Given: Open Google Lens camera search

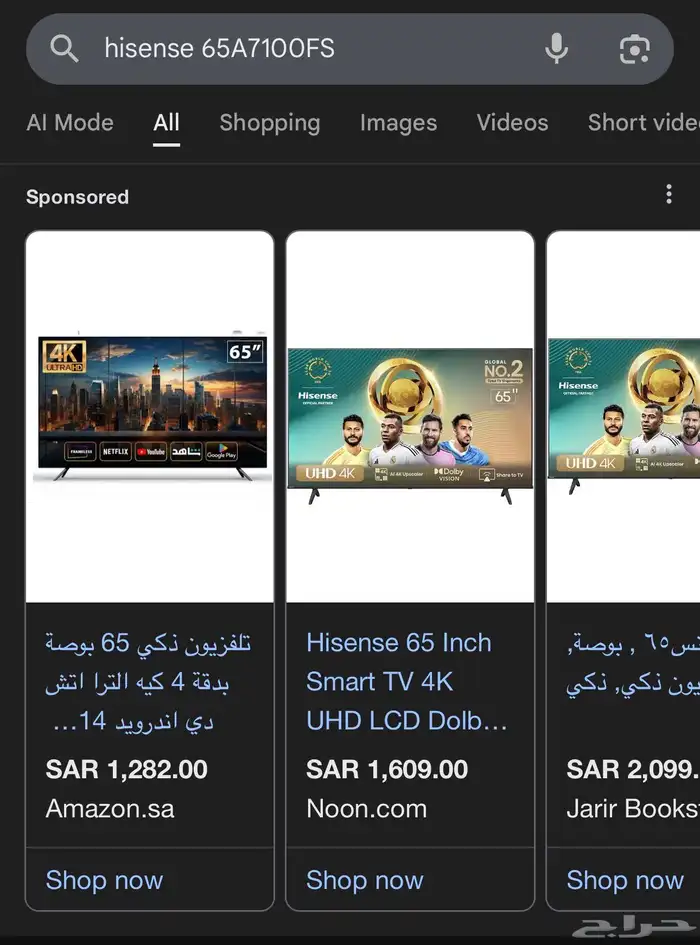Looking at the screenshot, I should coord(634,49).
